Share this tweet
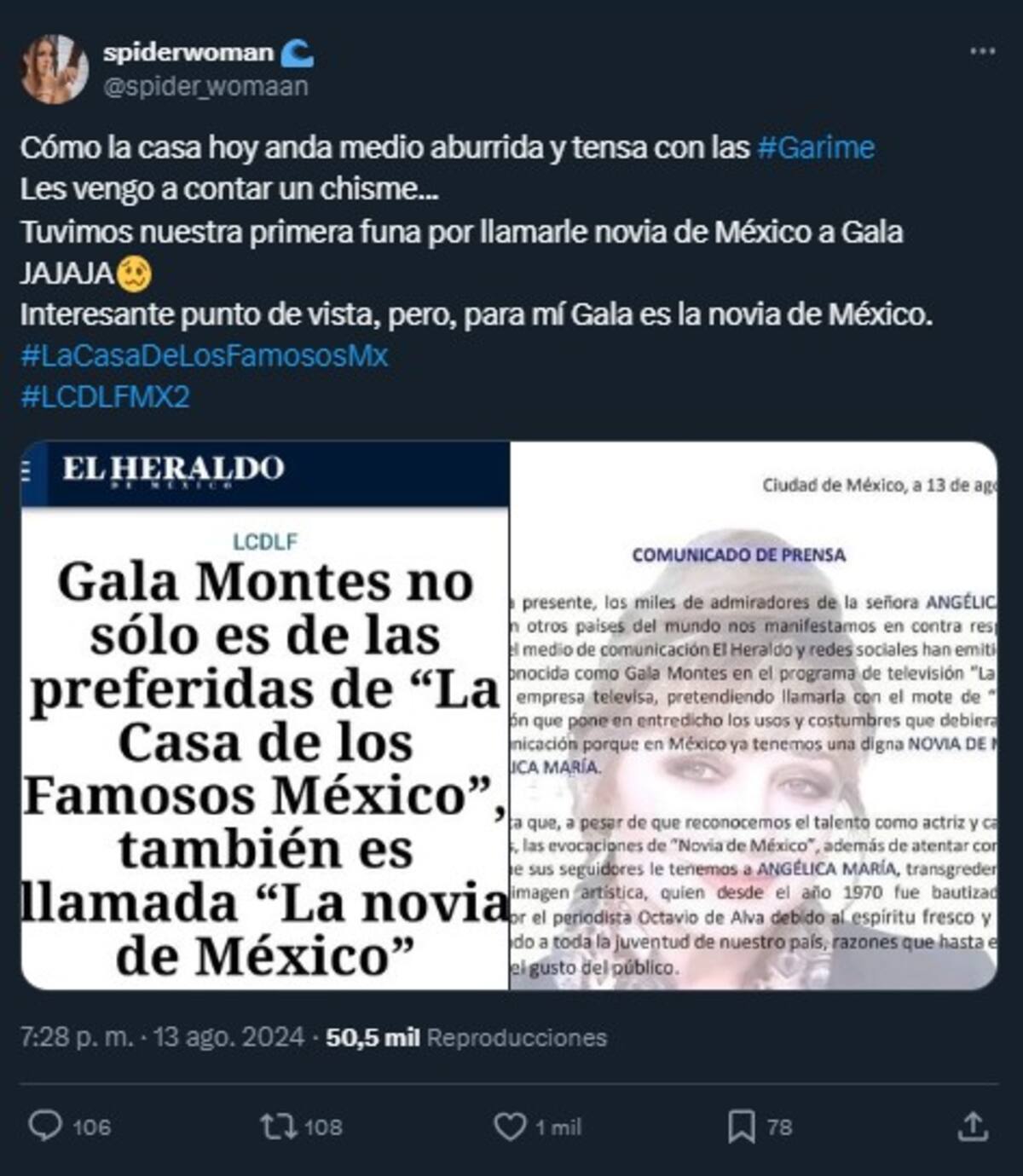This screenshot has height=1176, width=1023. pos(972,1127)
